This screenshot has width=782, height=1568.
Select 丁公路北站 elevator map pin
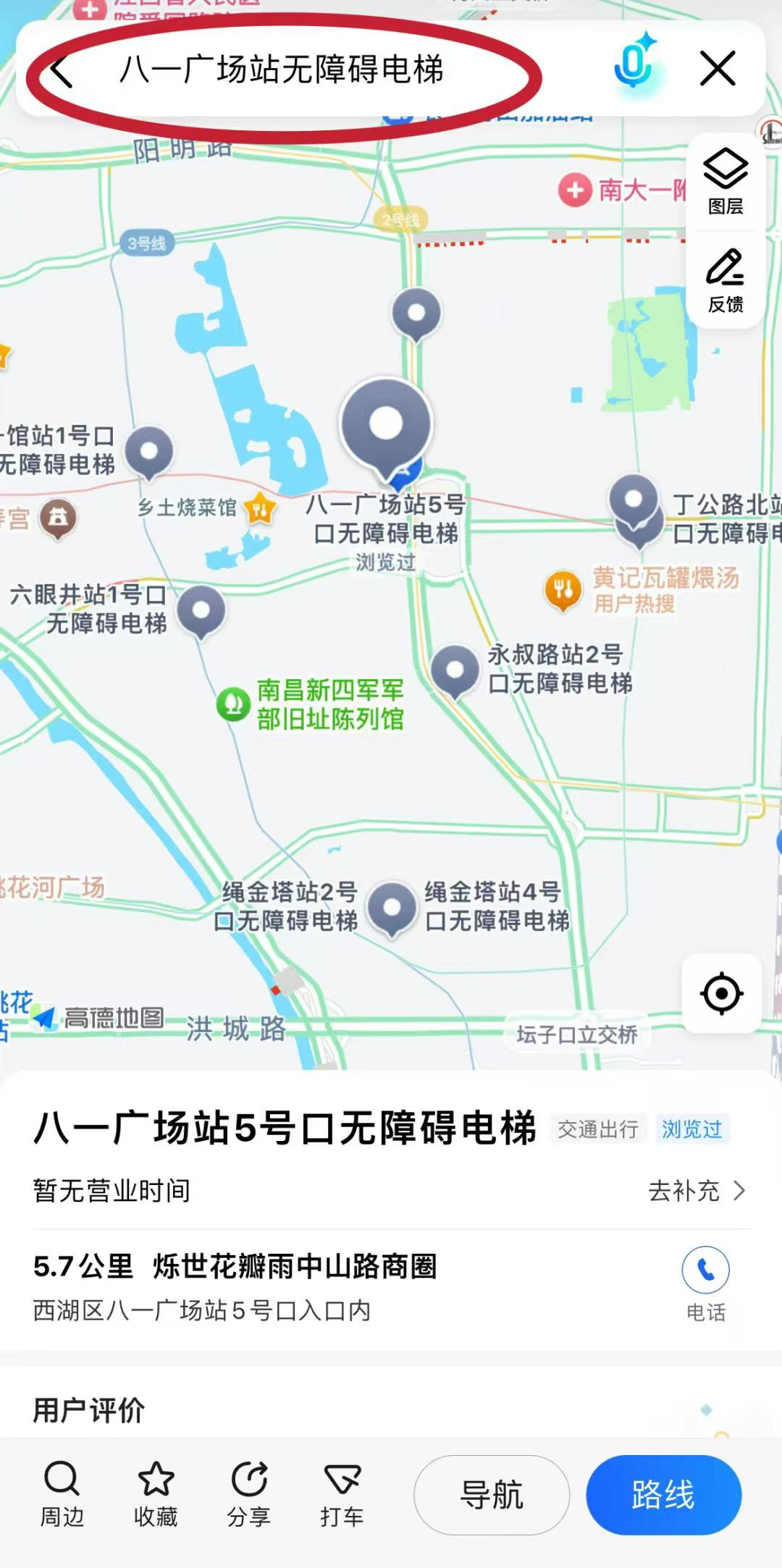pos(634,501)
